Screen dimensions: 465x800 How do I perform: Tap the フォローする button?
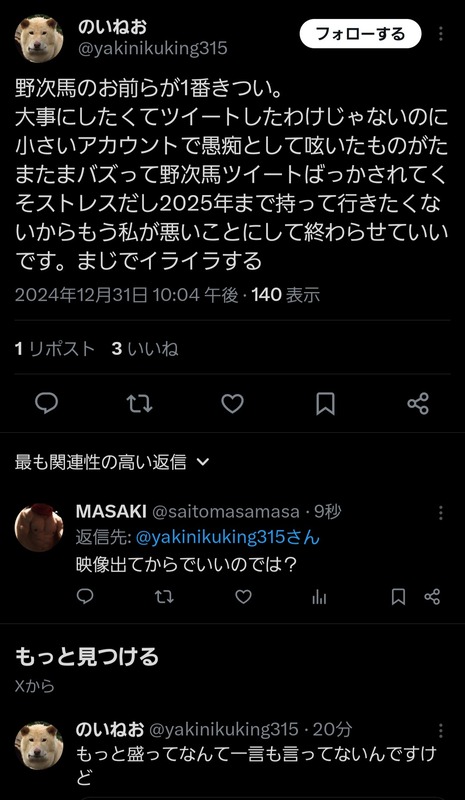pos(360,34)
